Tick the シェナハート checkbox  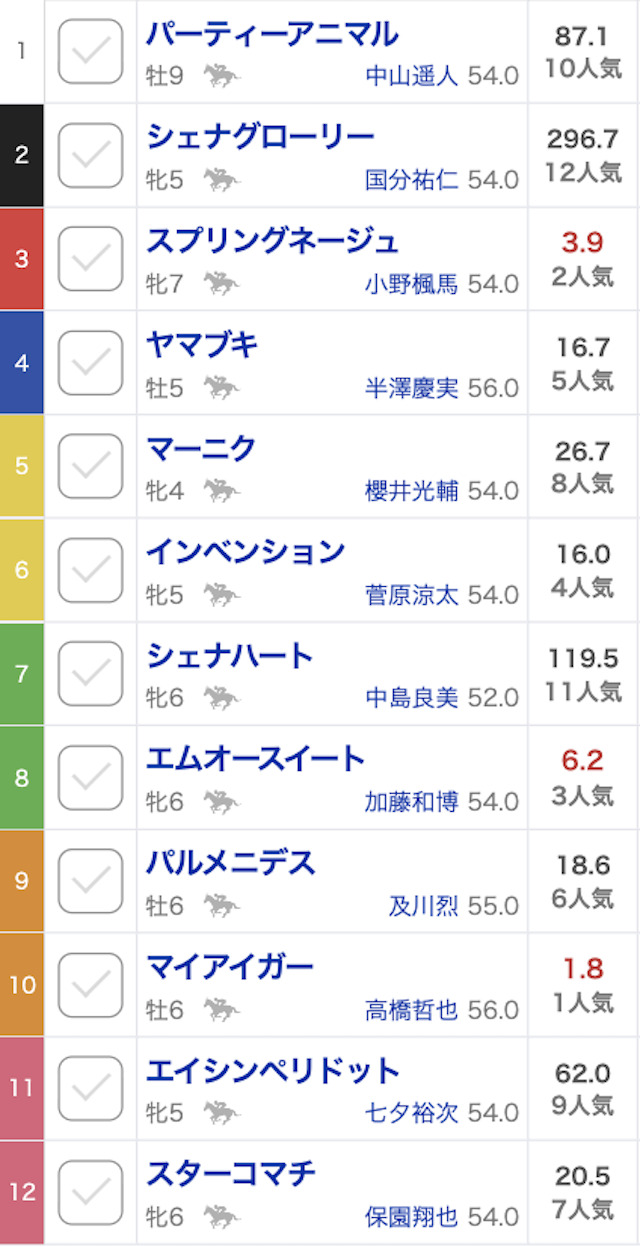(90, 673)
